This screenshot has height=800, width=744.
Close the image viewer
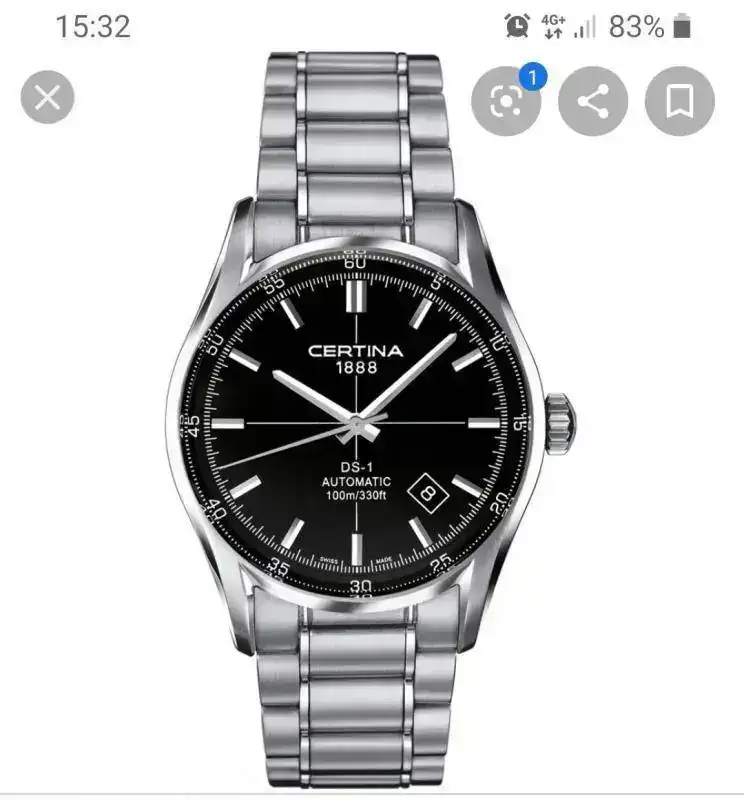tap(47, 97)
